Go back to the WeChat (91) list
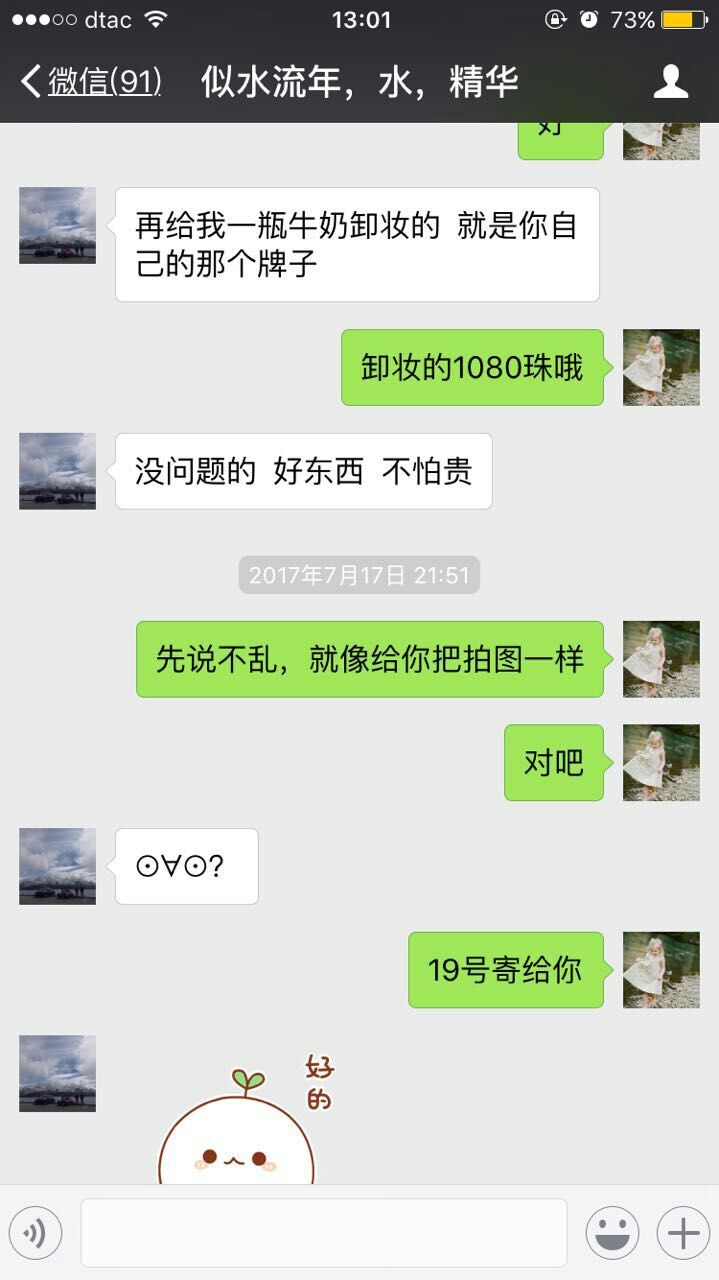719x1280 pixels. 91,82
